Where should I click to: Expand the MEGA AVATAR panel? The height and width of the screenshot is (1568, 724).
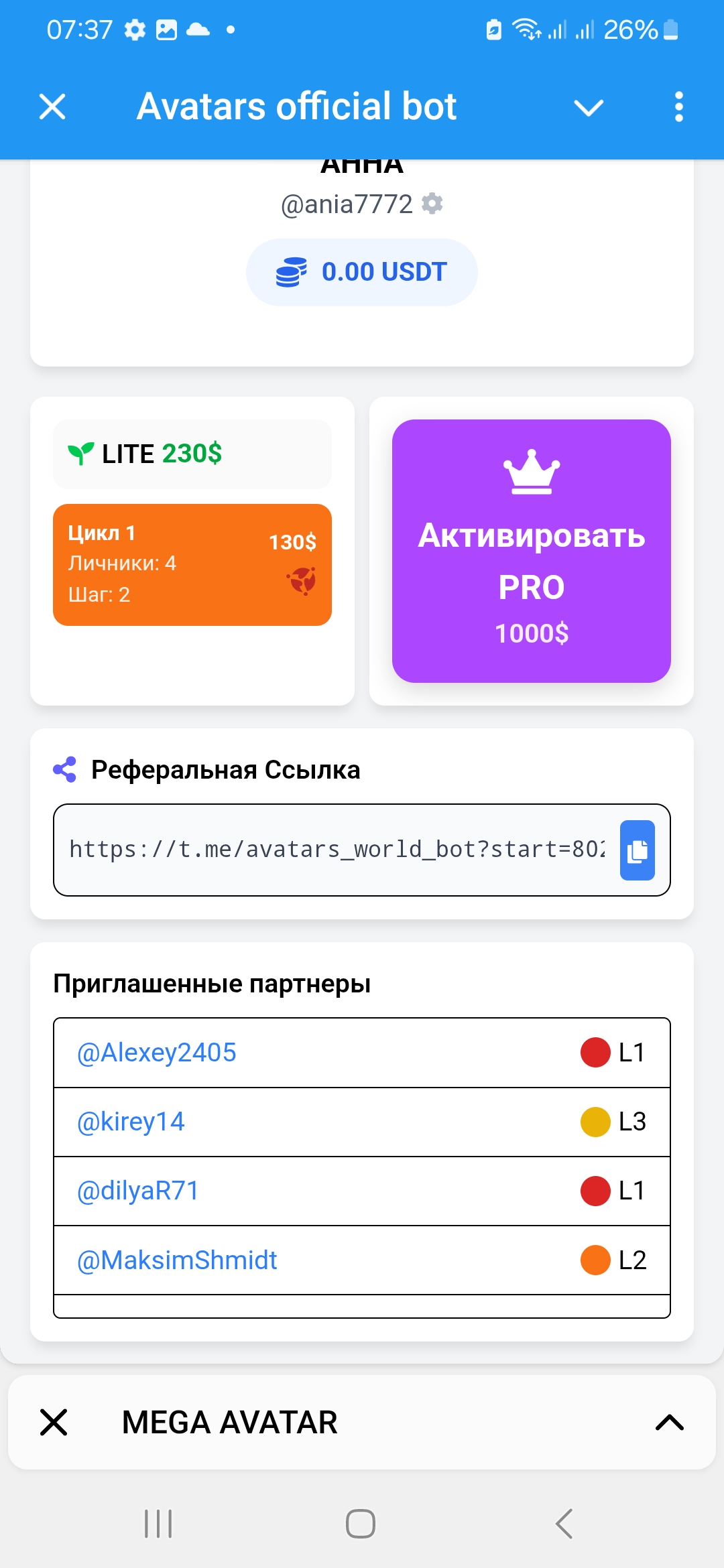[669, 1422]
